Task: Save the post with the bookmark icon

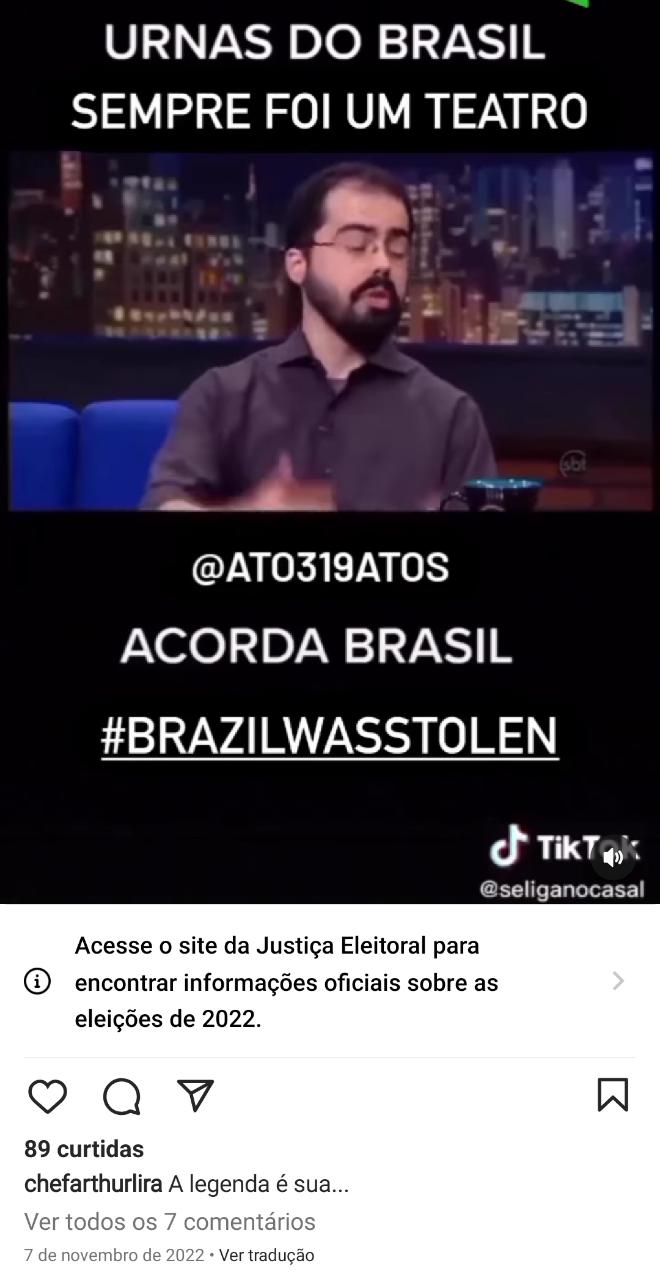Action: coord(612,1095)
